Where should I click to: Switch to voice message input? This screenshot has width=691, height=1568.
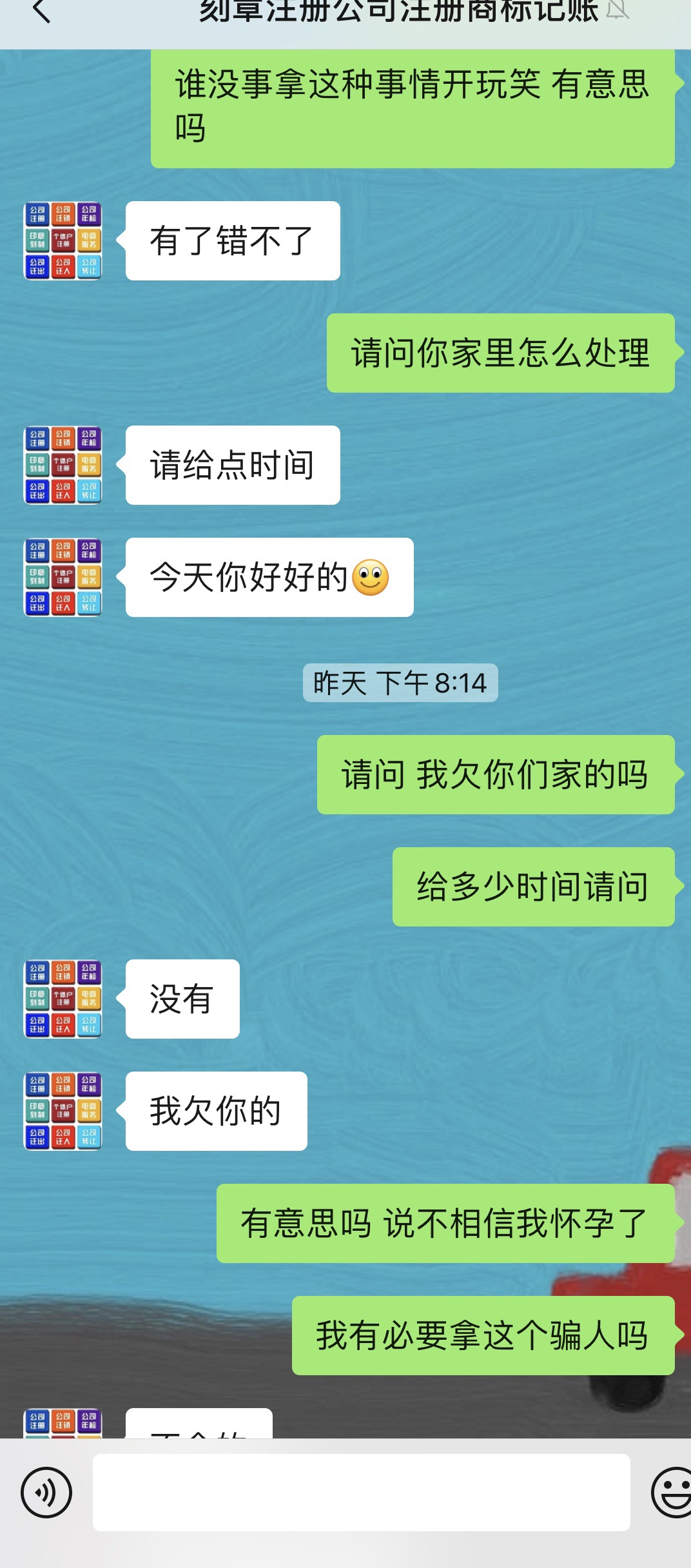point(46,1492)
